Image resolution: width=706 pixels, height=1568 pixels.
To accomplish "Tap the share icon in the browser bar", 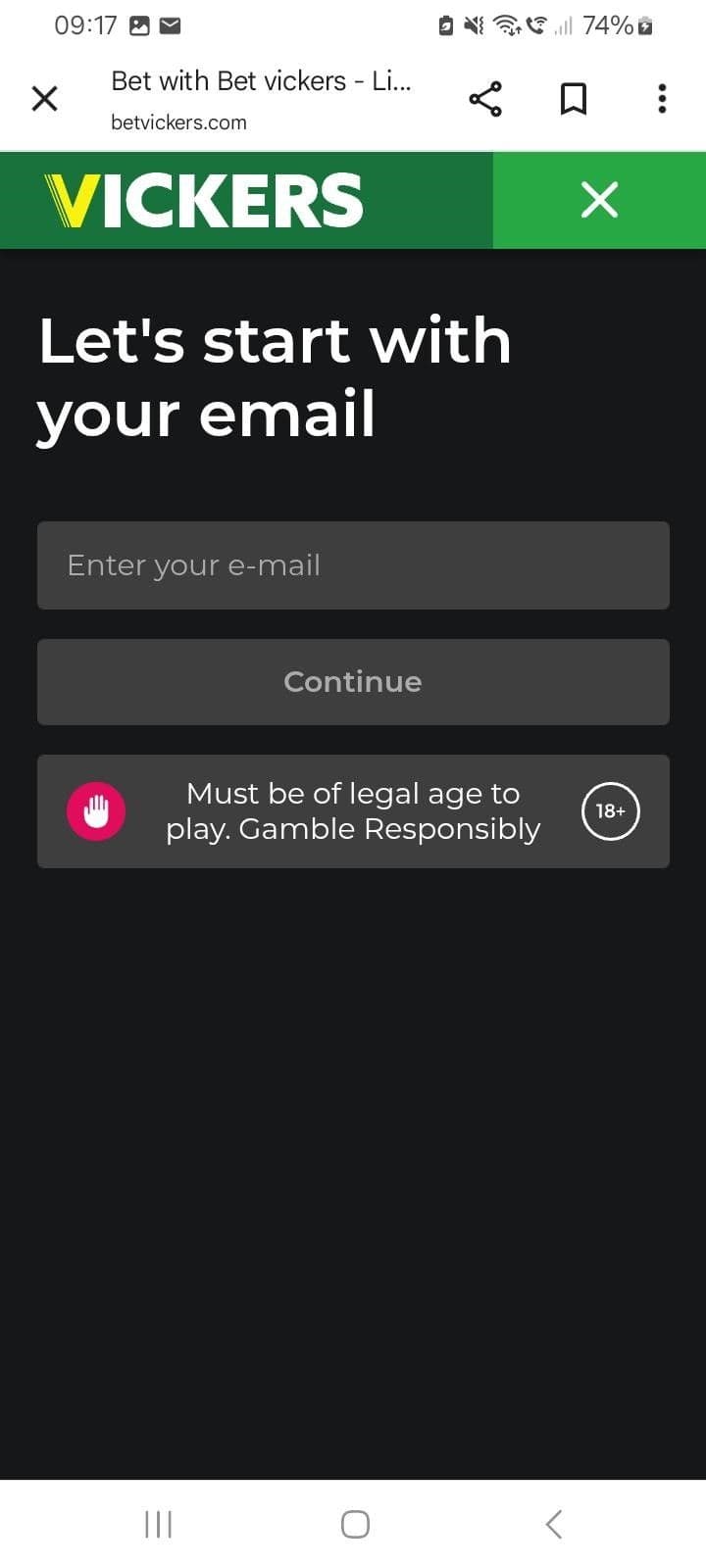I will point(486,98).
